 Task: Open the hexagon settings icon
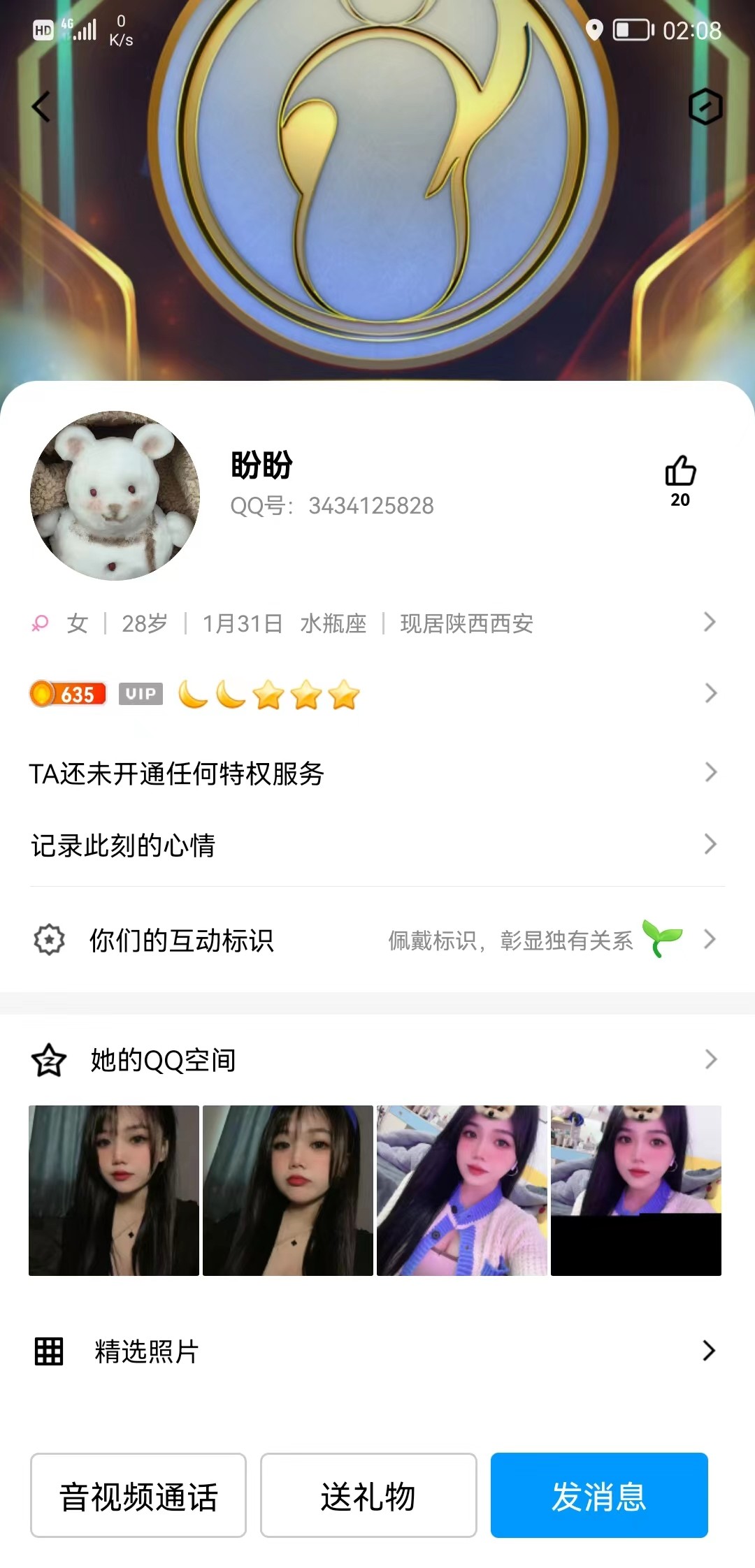(705, 107)
